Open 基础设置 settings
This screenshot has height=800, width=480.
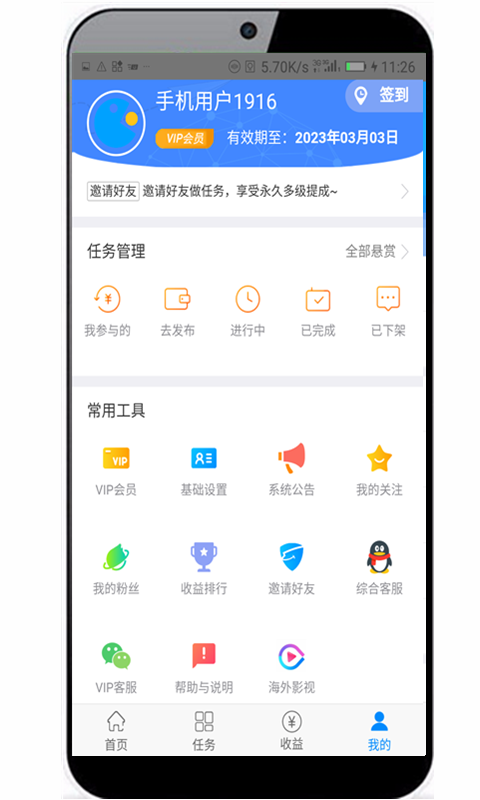(x=204, y=470)
